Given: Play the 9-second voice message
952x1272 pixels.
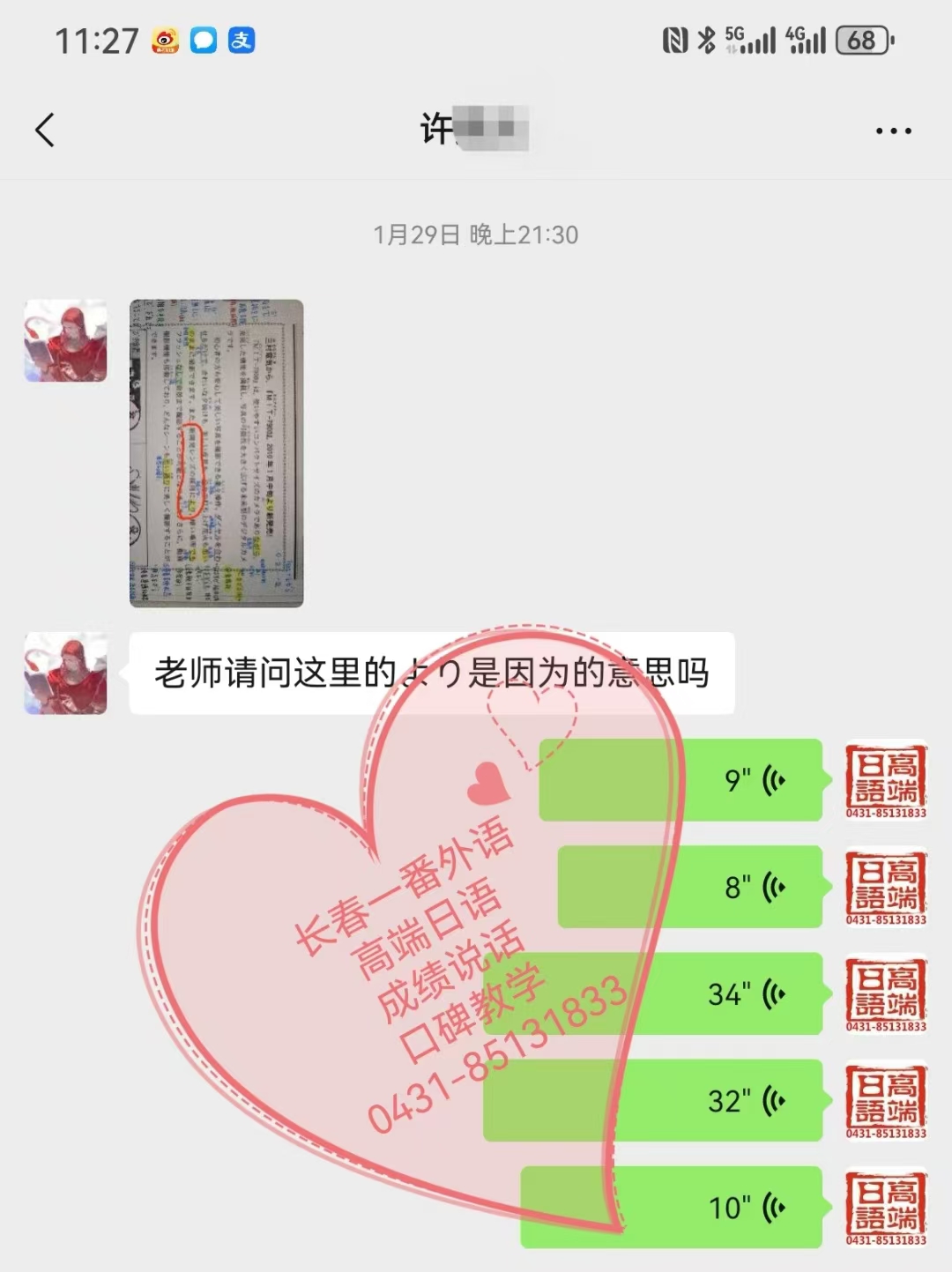Looking at the screenshot, I should pyautogui.click(x=681, y=780).
